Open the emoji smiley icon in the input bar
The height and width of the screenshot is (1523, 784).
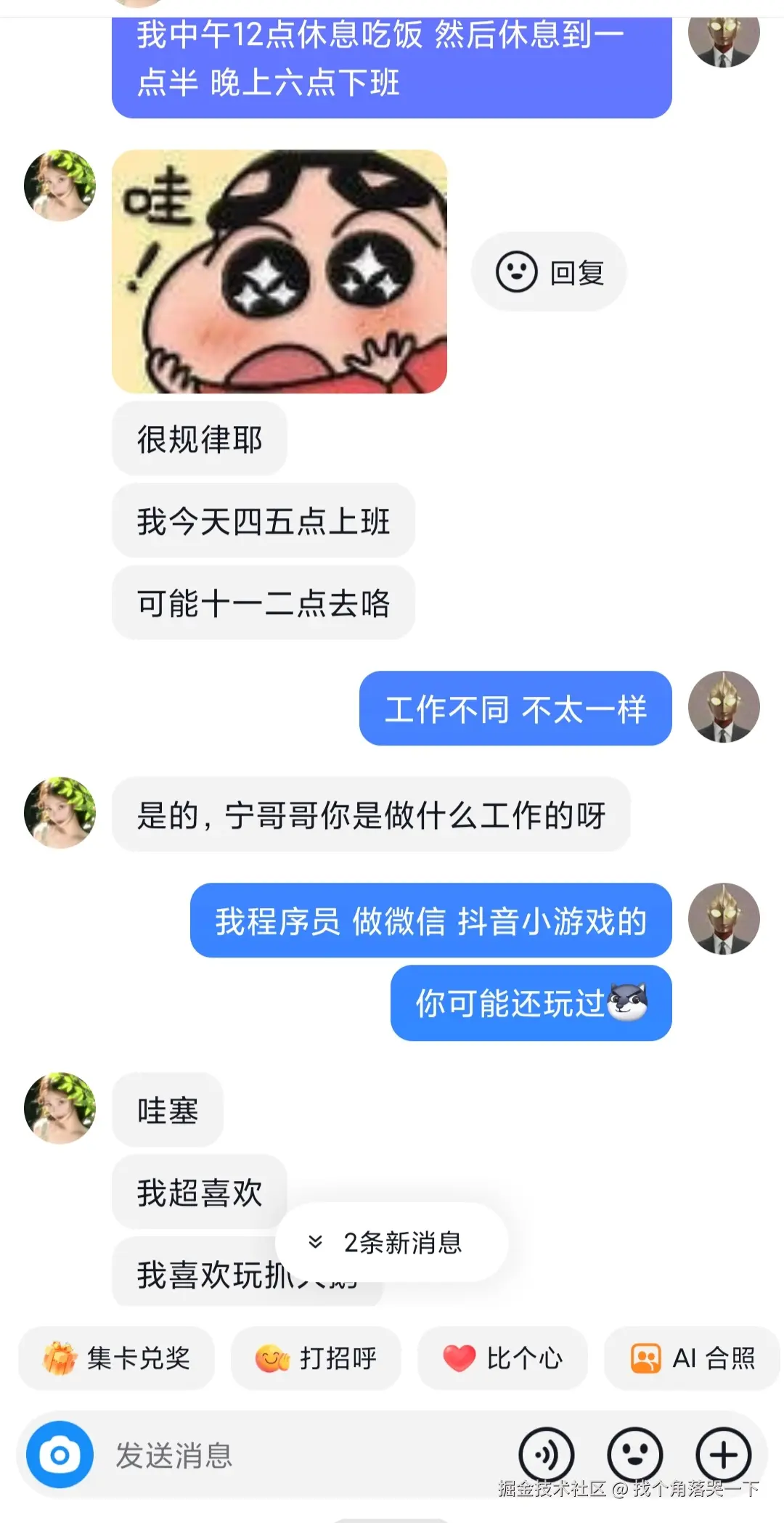(x=634, y=1455)
